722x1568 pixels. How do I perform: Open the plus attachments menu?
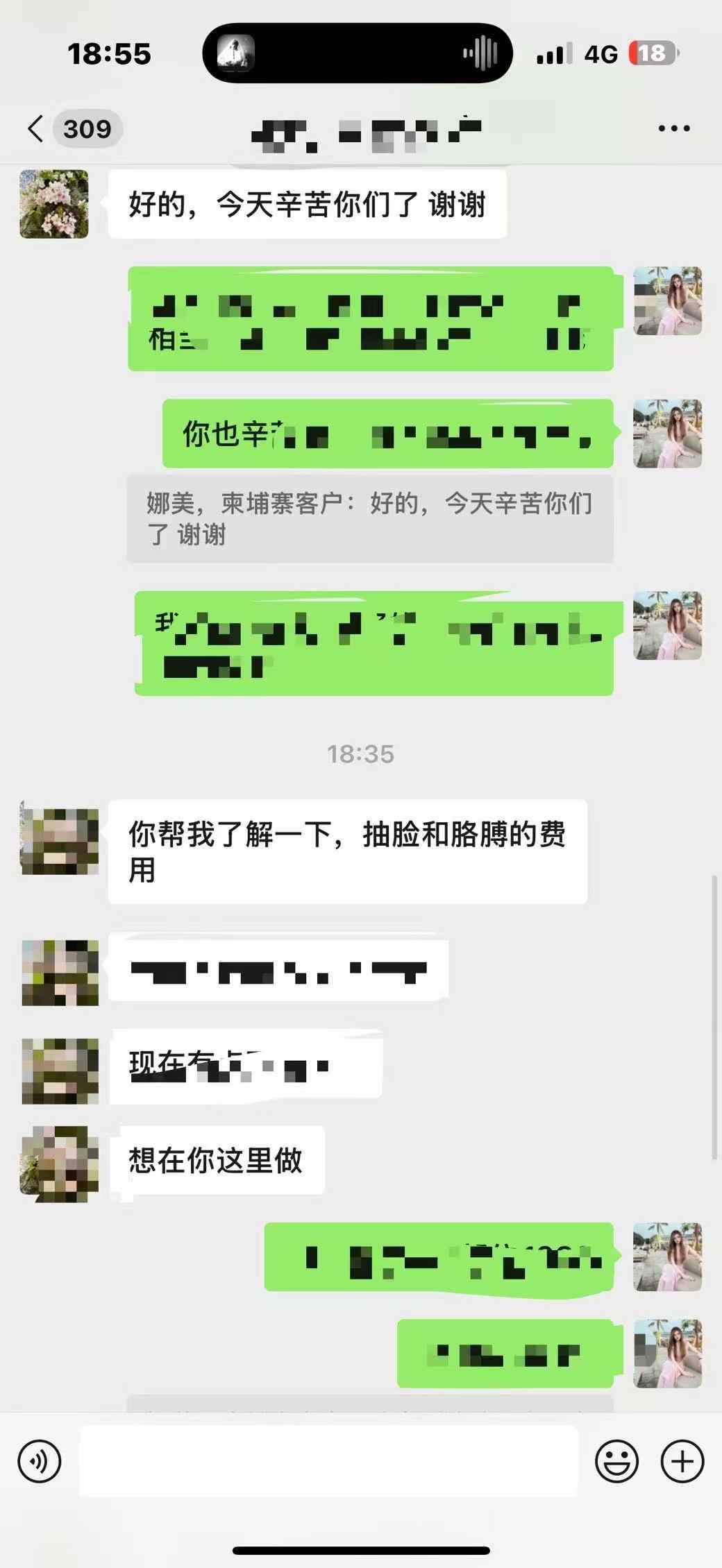tap(682, 1462)
